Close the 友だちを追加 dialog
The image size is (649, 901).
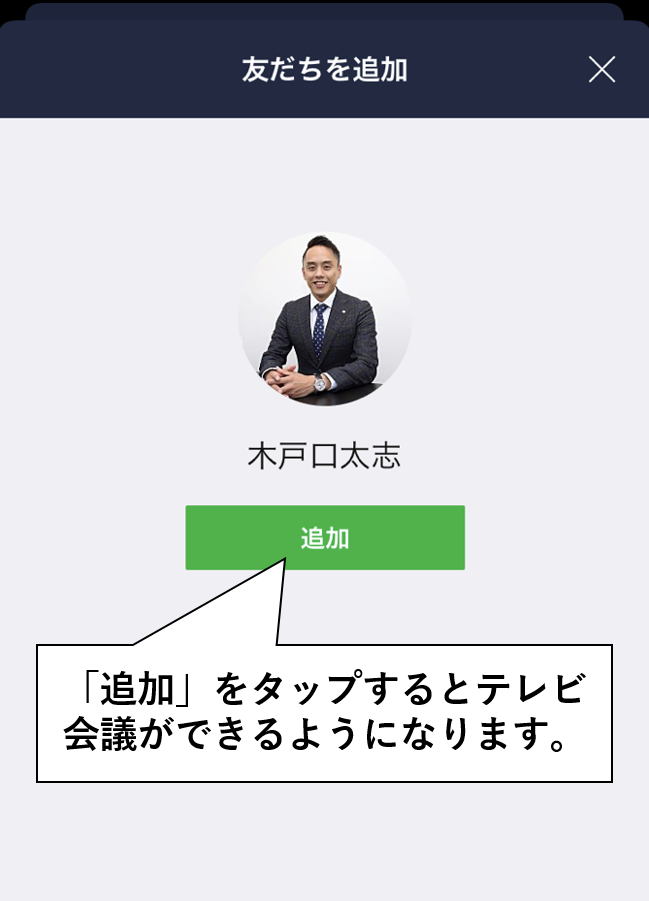pos(601,69)
